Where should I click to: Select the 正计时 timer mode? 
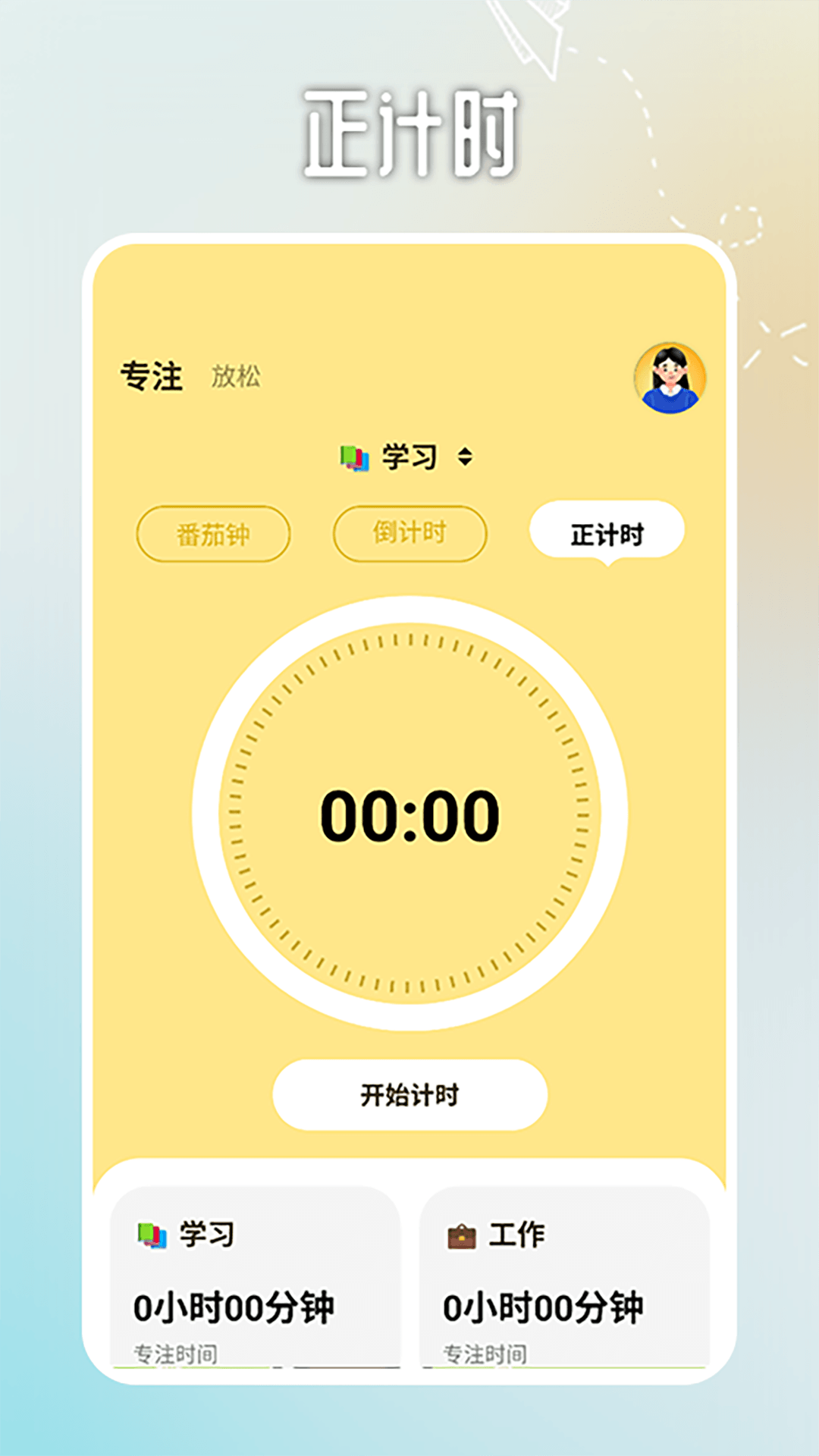606,533
